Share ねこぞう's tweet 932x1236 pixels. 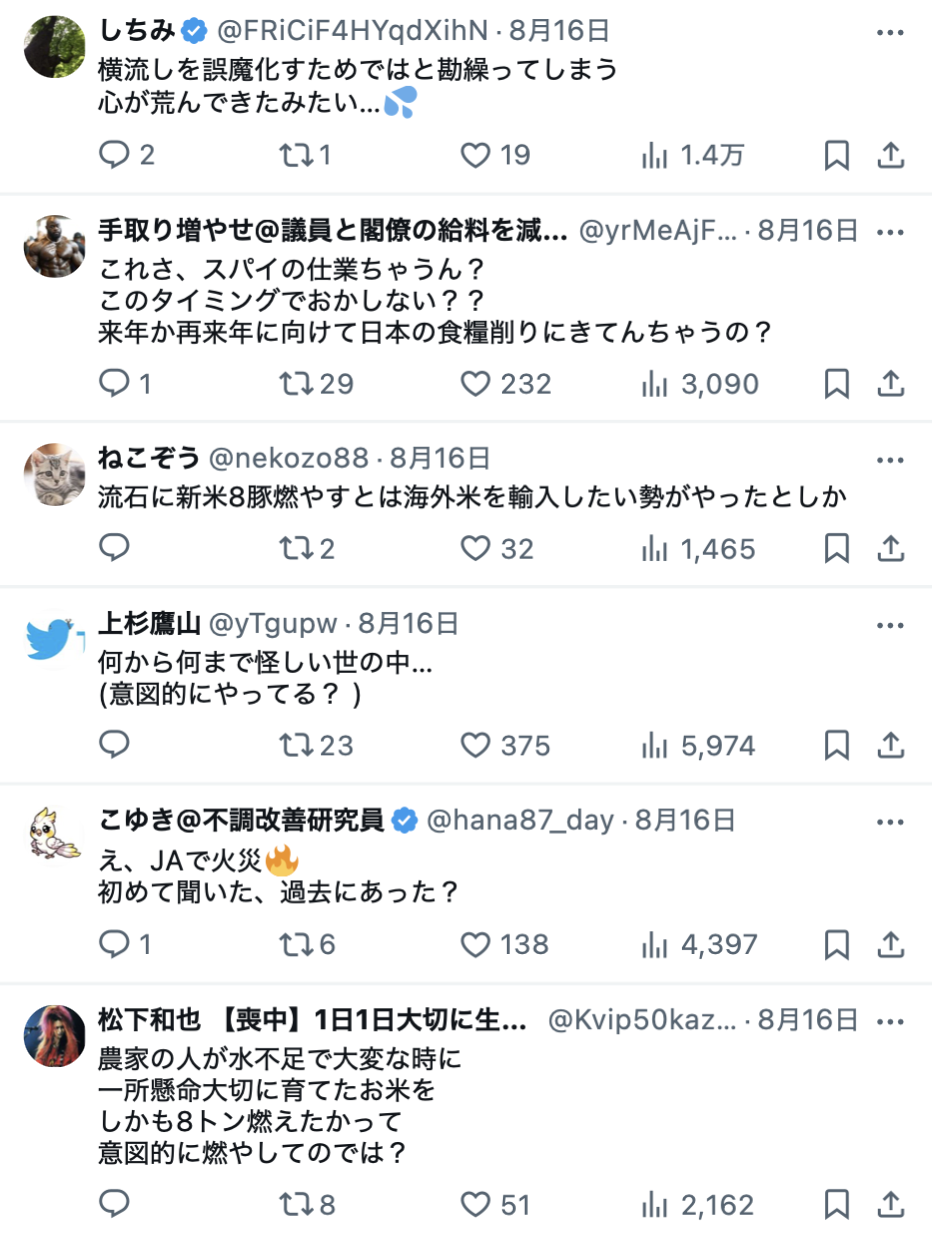point(890,549)
